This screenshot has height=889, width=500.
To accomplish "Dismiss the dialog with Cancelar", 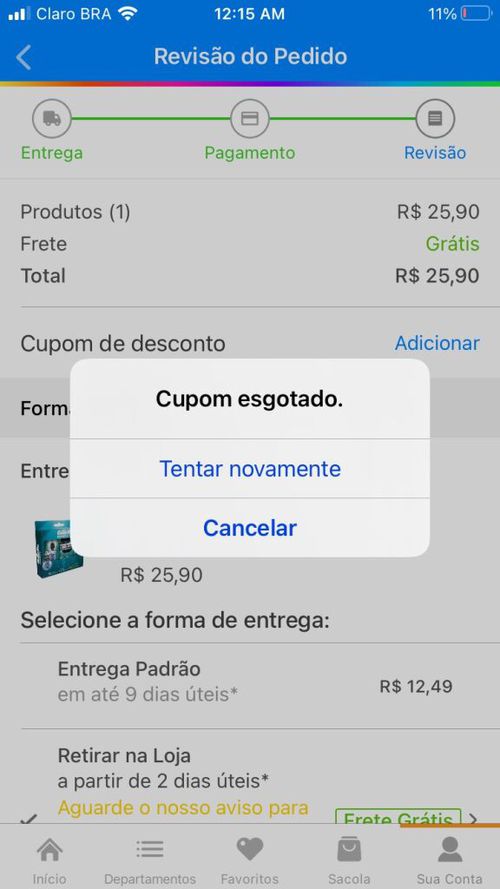I will pyautogui.click(x=250, y=528).
